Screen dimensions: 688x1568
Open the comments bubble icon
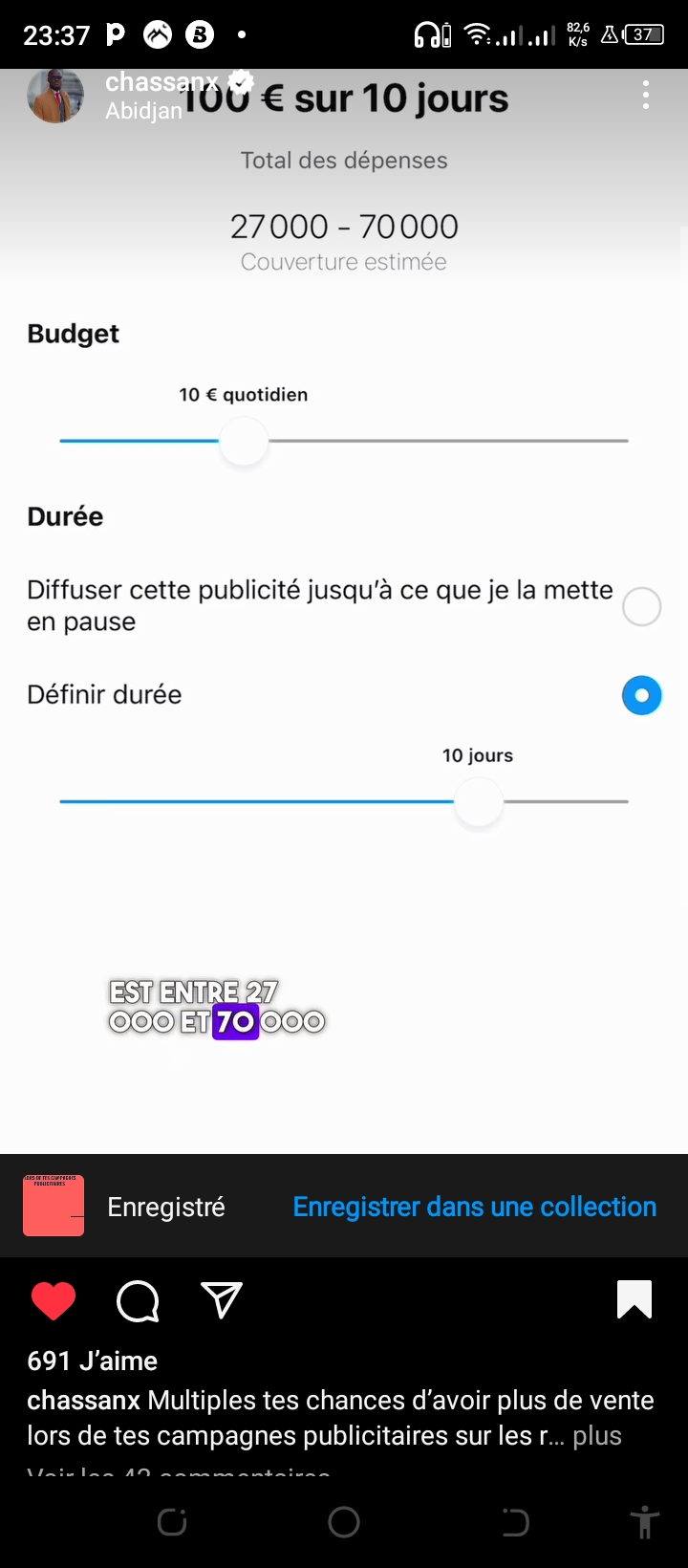[x=138, y=1301]
